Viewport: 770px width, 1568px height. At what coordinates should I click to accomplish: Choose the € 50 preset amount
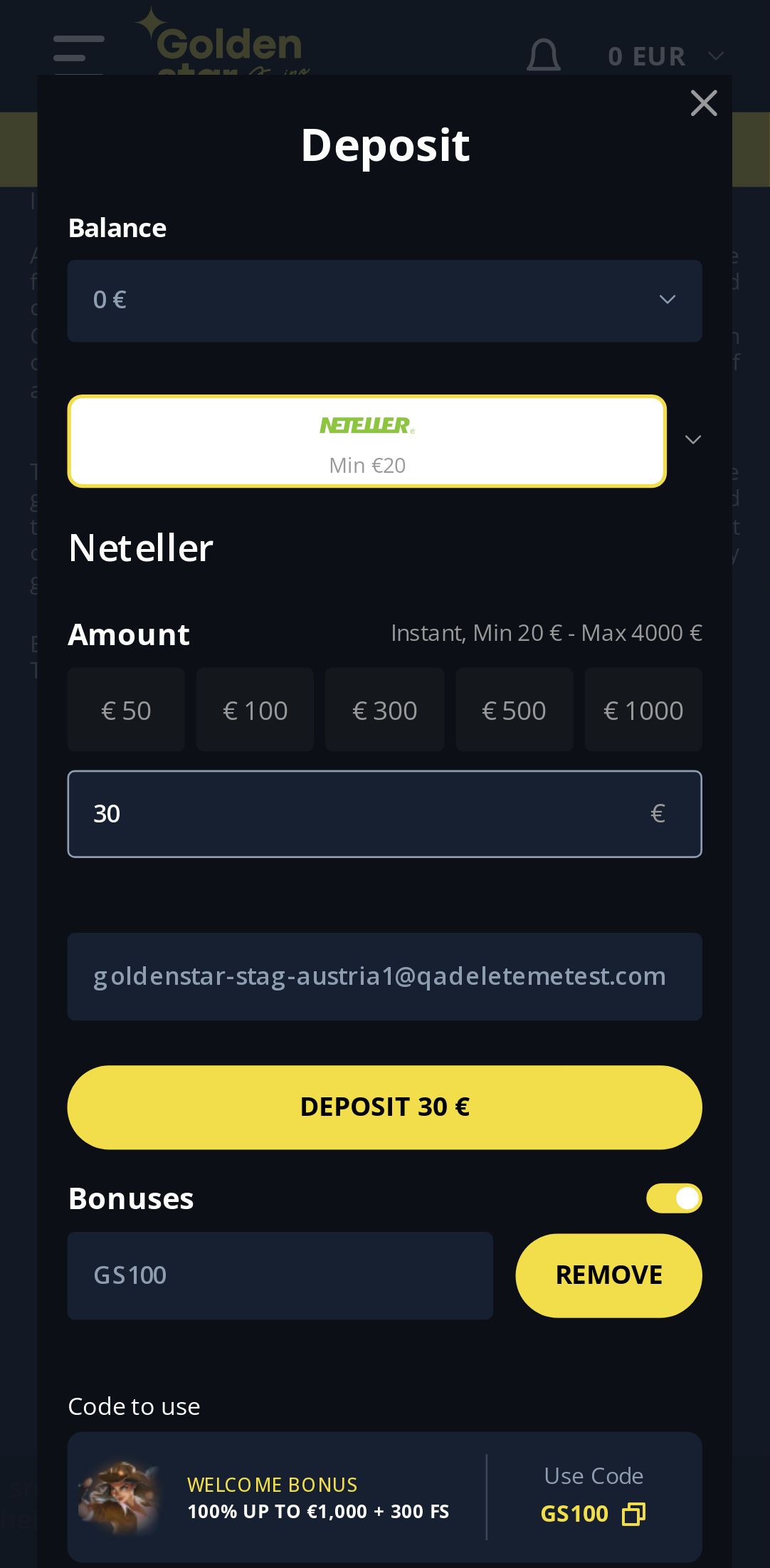126,710
